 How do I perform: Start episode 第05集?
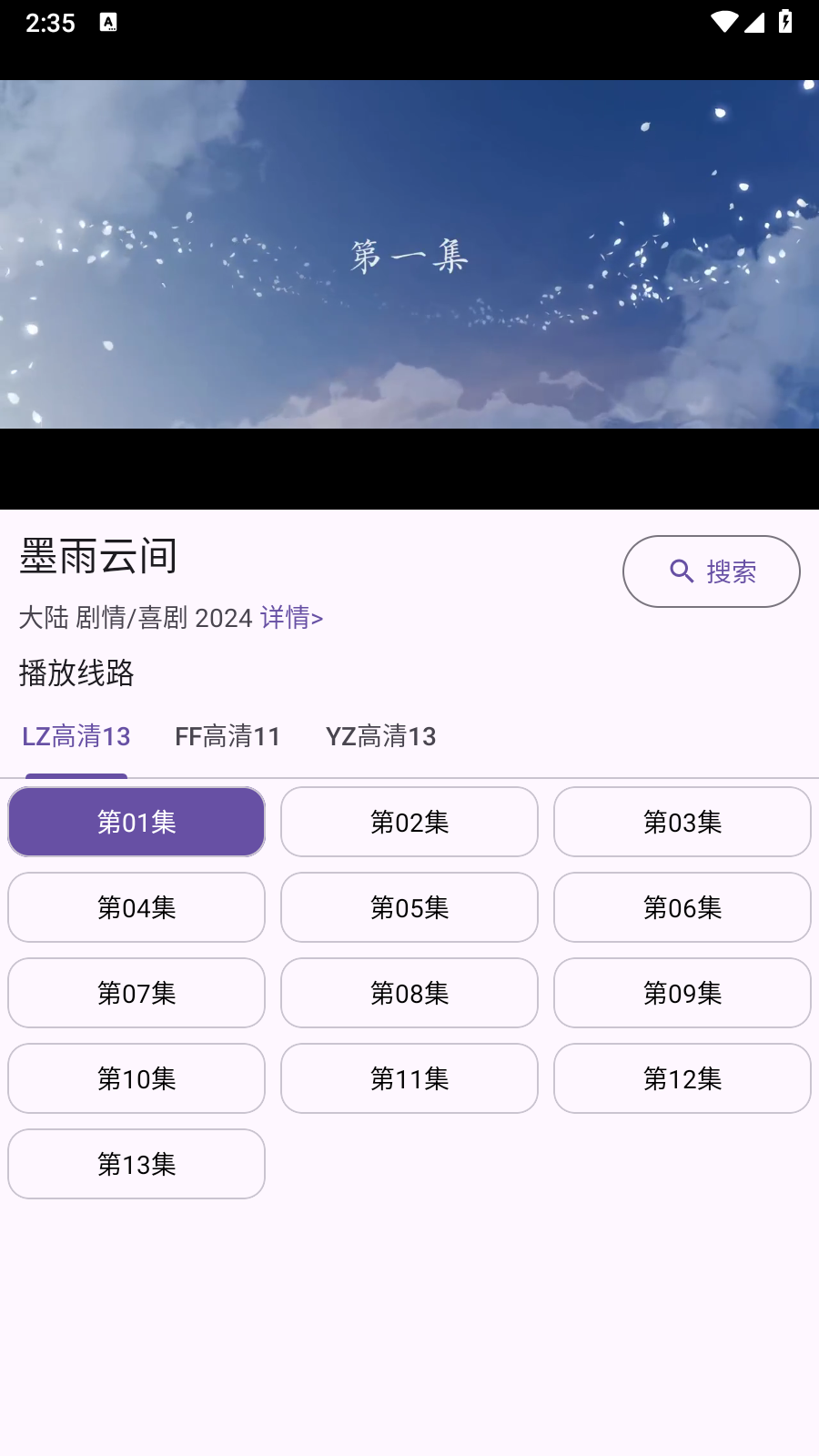(409, 907)
